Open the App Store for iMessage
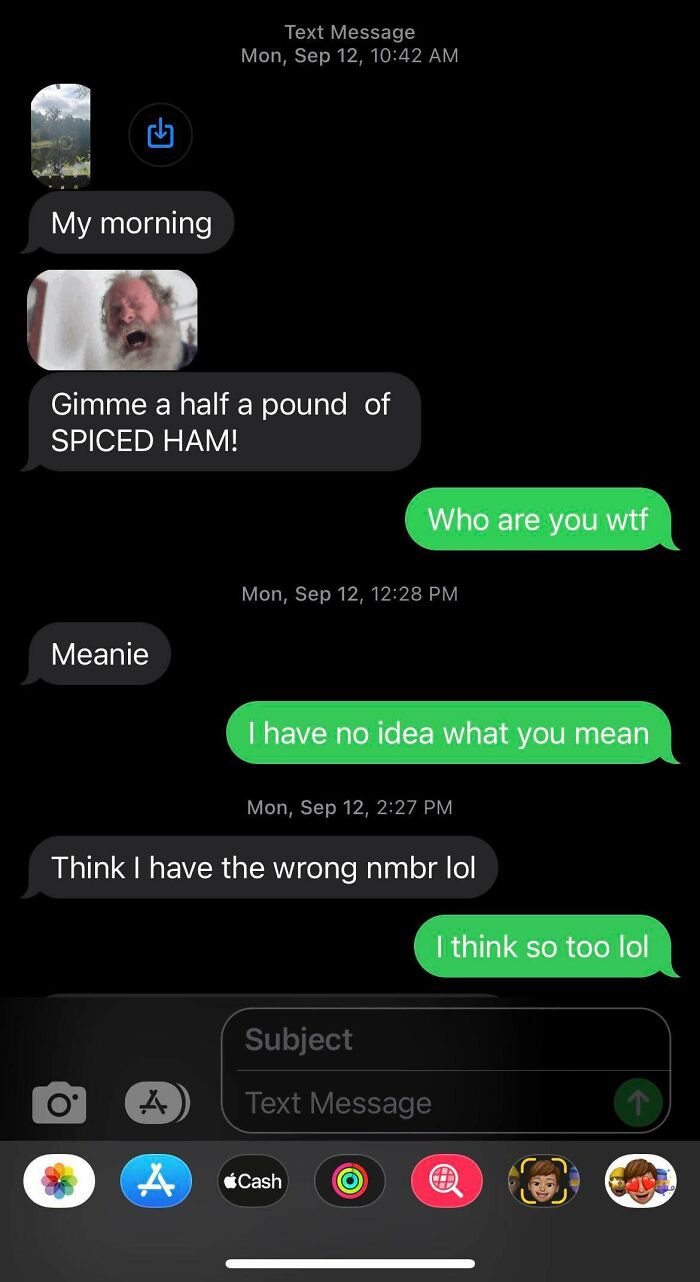This screenshot has width=700, height=1282. [156, 1181]
